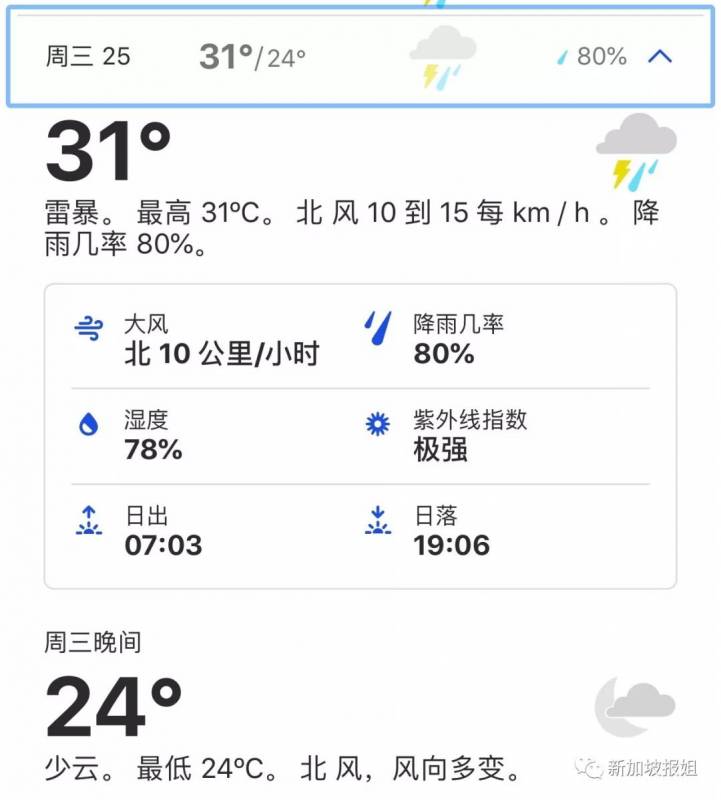Tap the sunset icon next to 日落

pyautogui.click(x=377, y=521)
